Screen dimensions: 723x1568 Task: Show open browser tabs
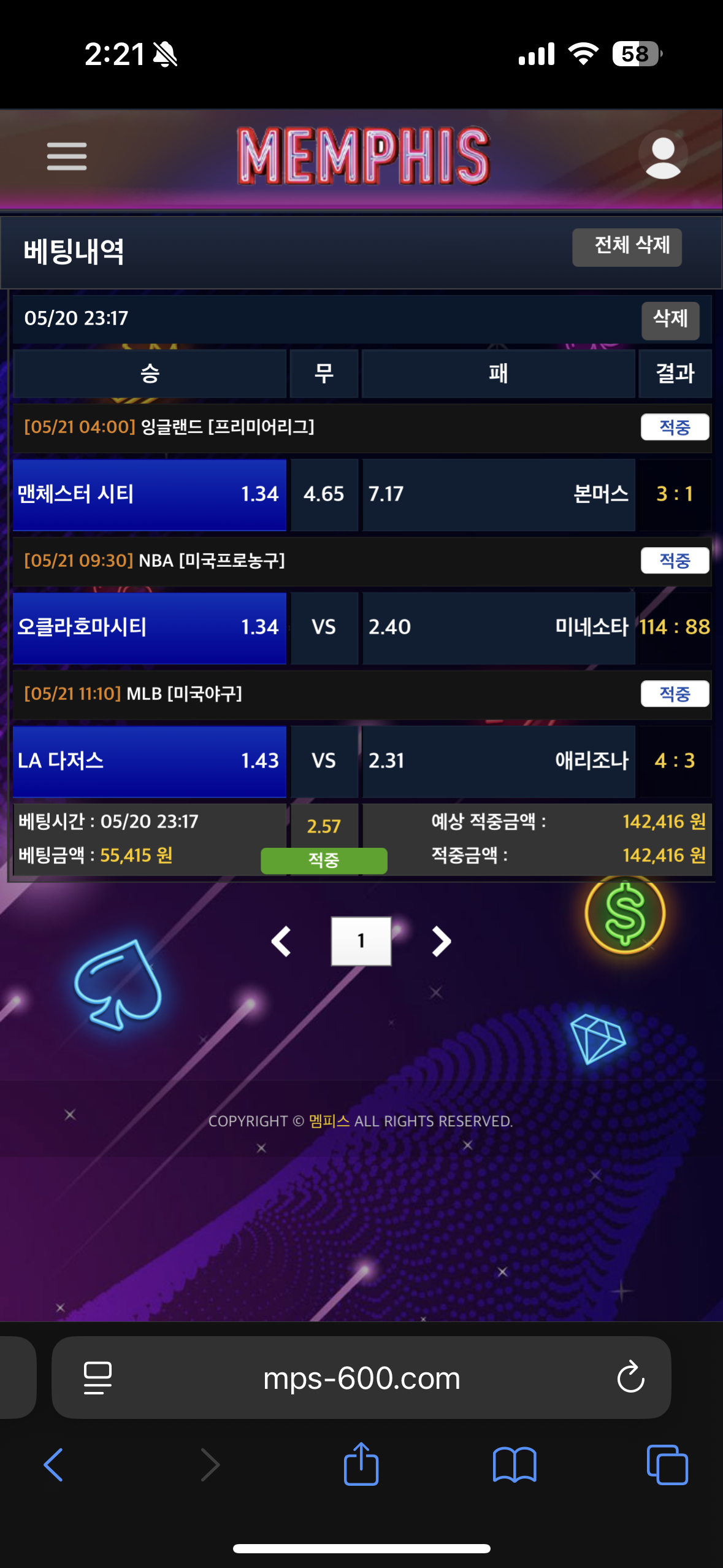pyautogui.click(x=667, y=1465)
